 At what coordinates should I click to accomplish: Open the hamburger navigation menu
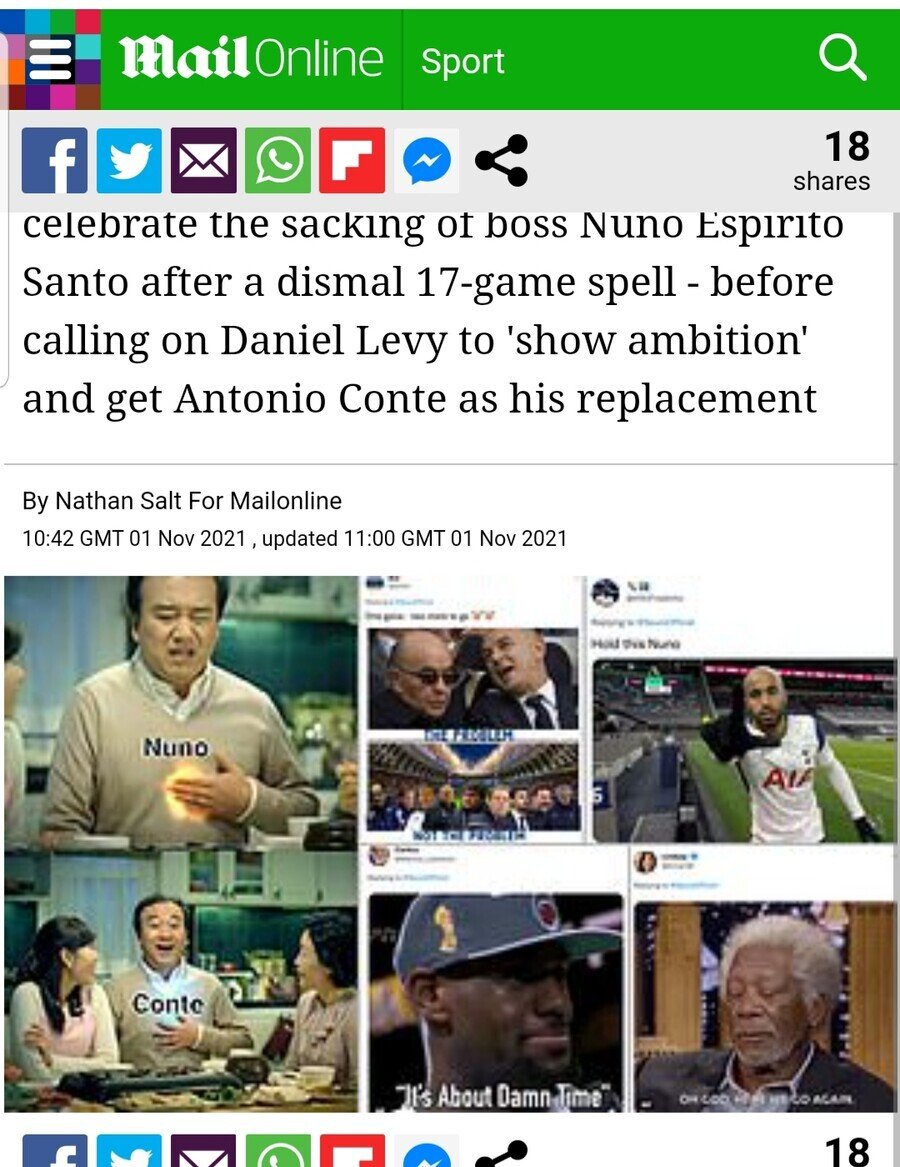pos(50,60)
